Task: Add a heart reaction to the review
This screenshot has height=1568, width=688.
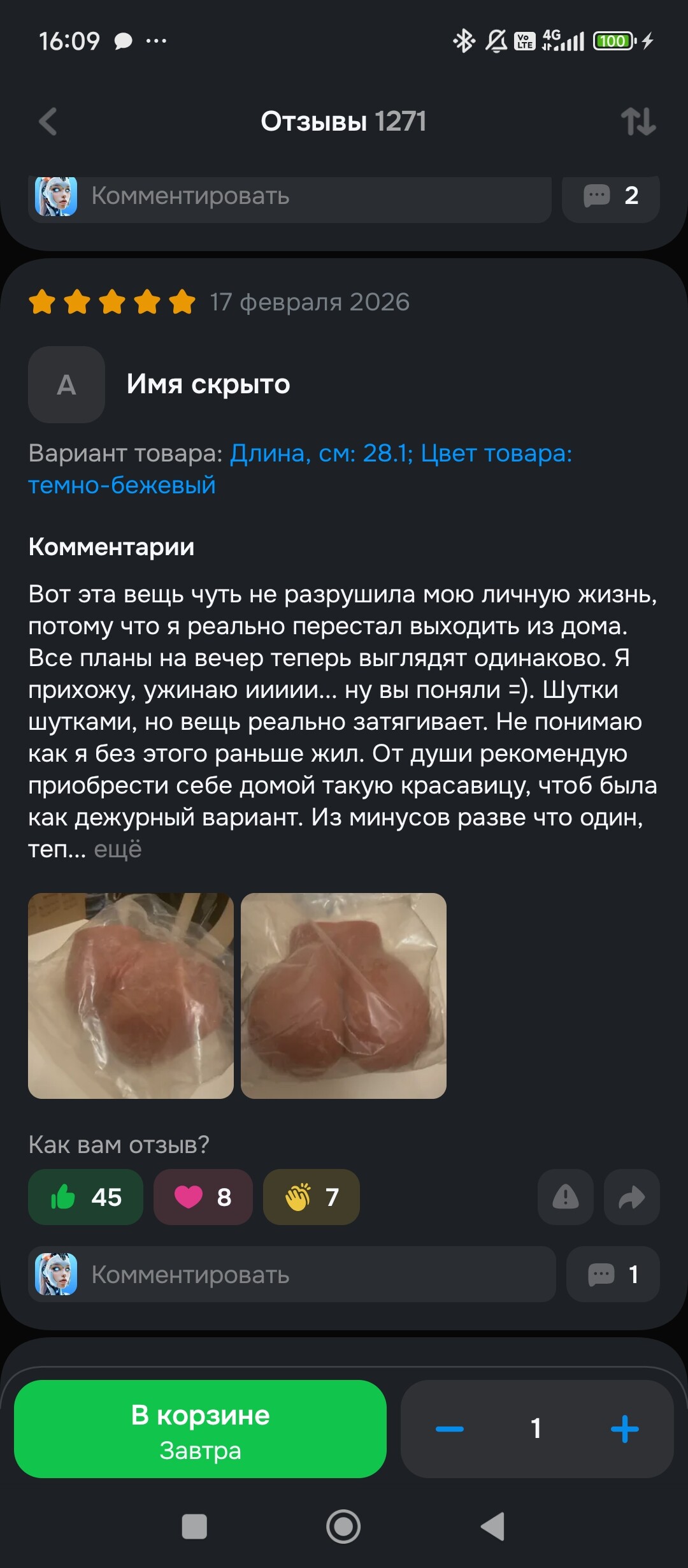Action: [203, 1197]
